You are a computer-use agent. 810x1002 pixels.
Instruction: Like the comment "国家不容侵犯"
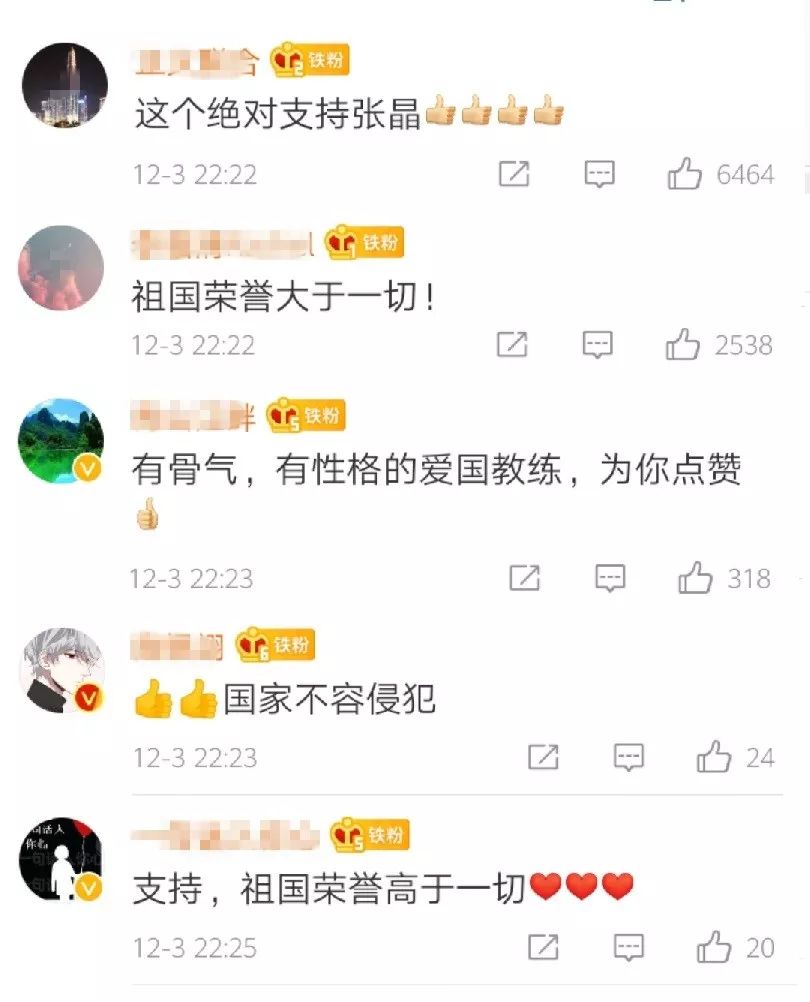tap(714, 758)
